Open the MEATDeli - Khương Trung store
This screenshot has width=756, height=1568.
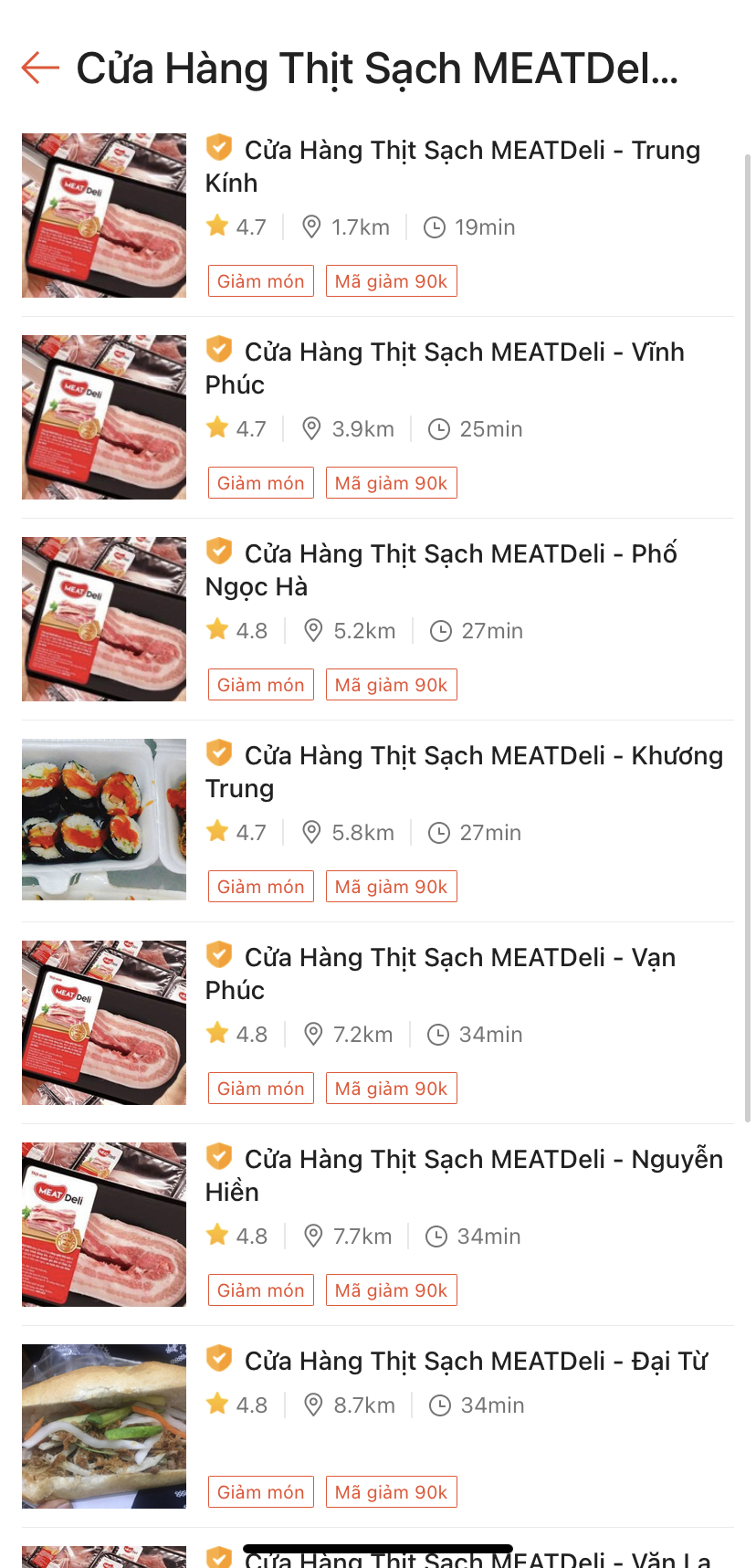(x=464, y=772)
